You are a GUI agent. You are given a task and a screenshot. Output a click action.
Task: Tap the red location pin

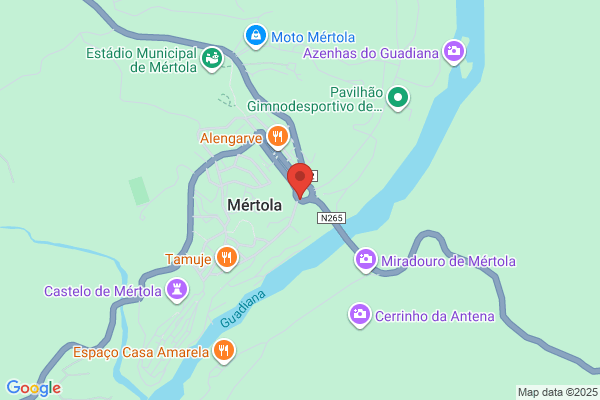point(300,181)
